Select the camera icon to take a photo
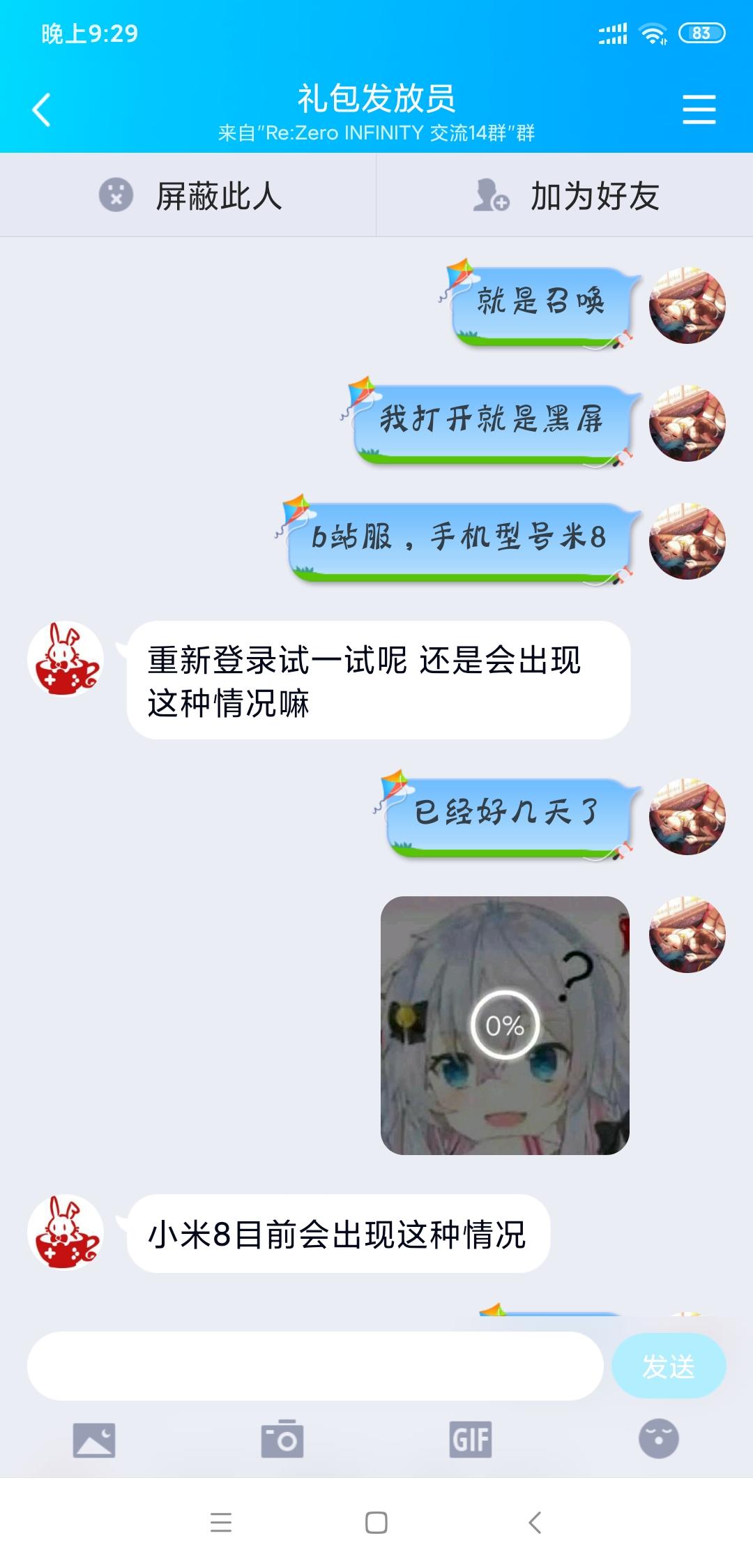The image size is (753, 1568). 282,1440
